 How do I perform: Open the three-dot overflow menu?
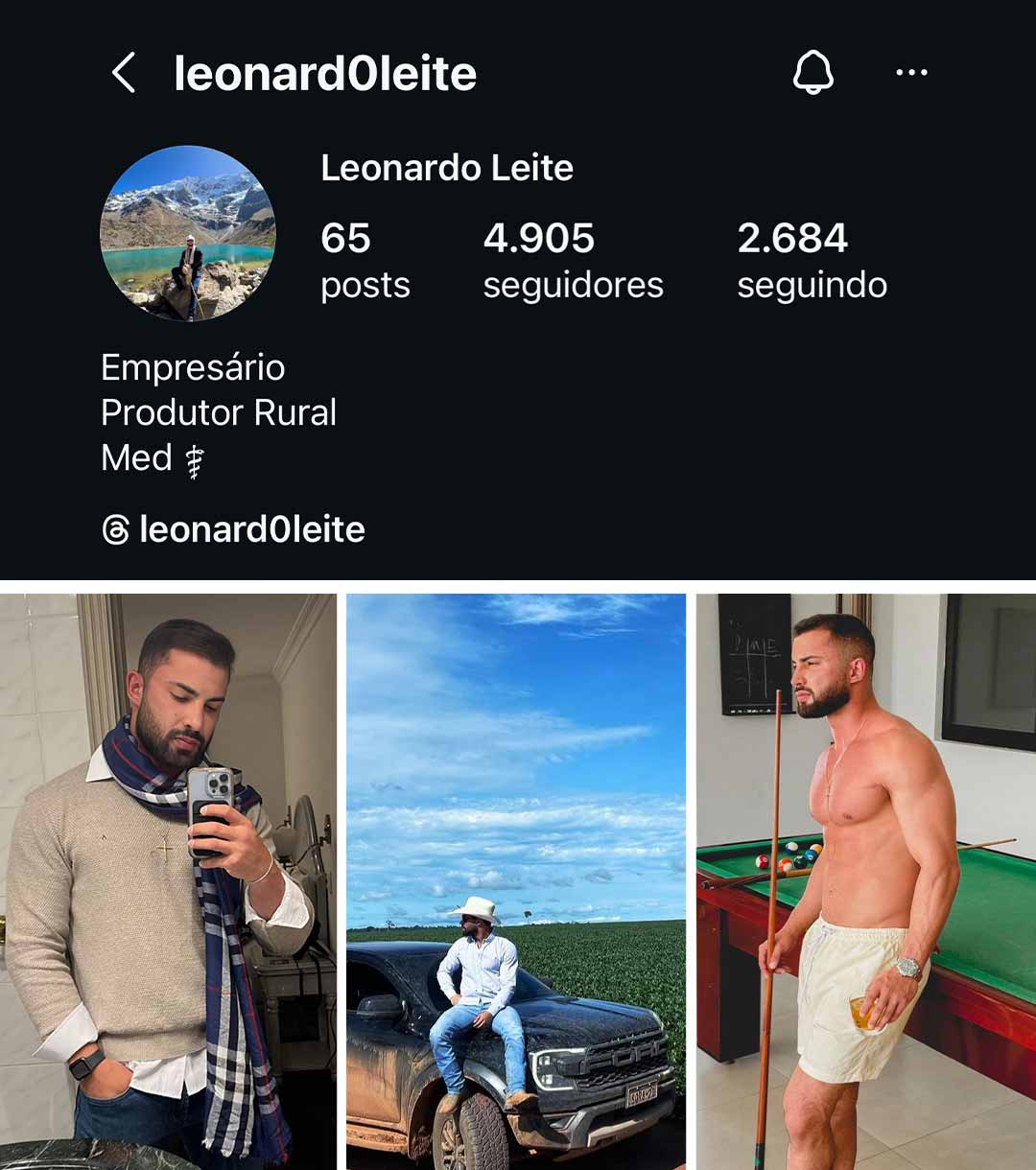coord(910,73)
